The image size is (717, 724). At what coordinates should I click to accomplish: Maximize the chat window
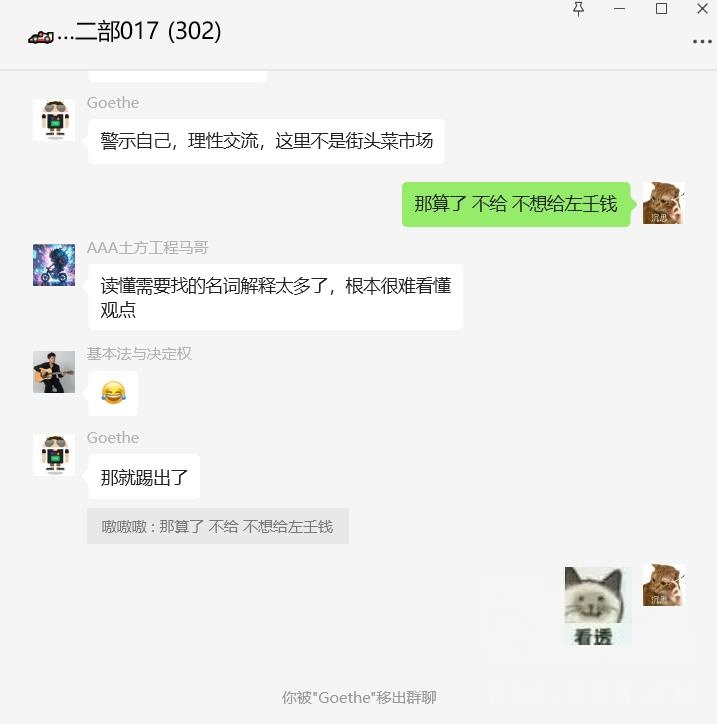[x=661, y=9]
